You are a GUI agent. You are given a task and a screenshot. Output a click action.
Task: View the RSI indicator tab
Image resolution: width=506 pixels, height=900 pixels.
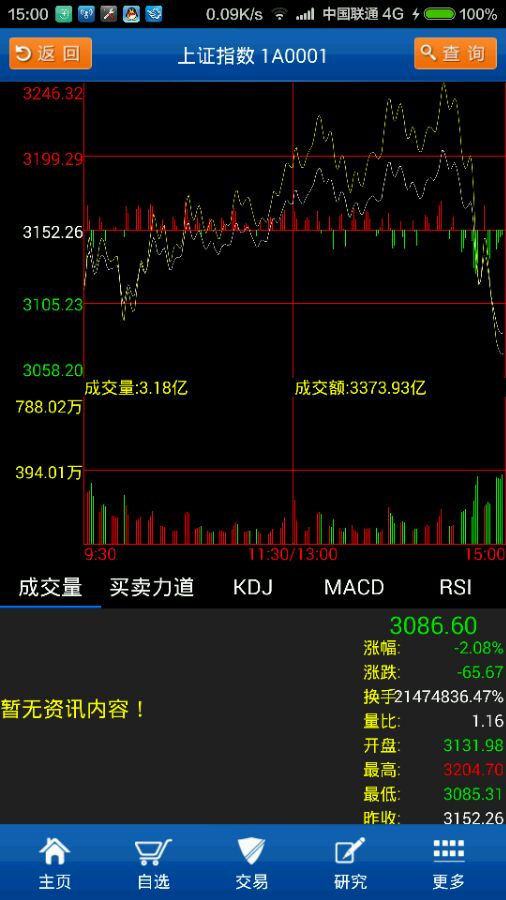456,587
